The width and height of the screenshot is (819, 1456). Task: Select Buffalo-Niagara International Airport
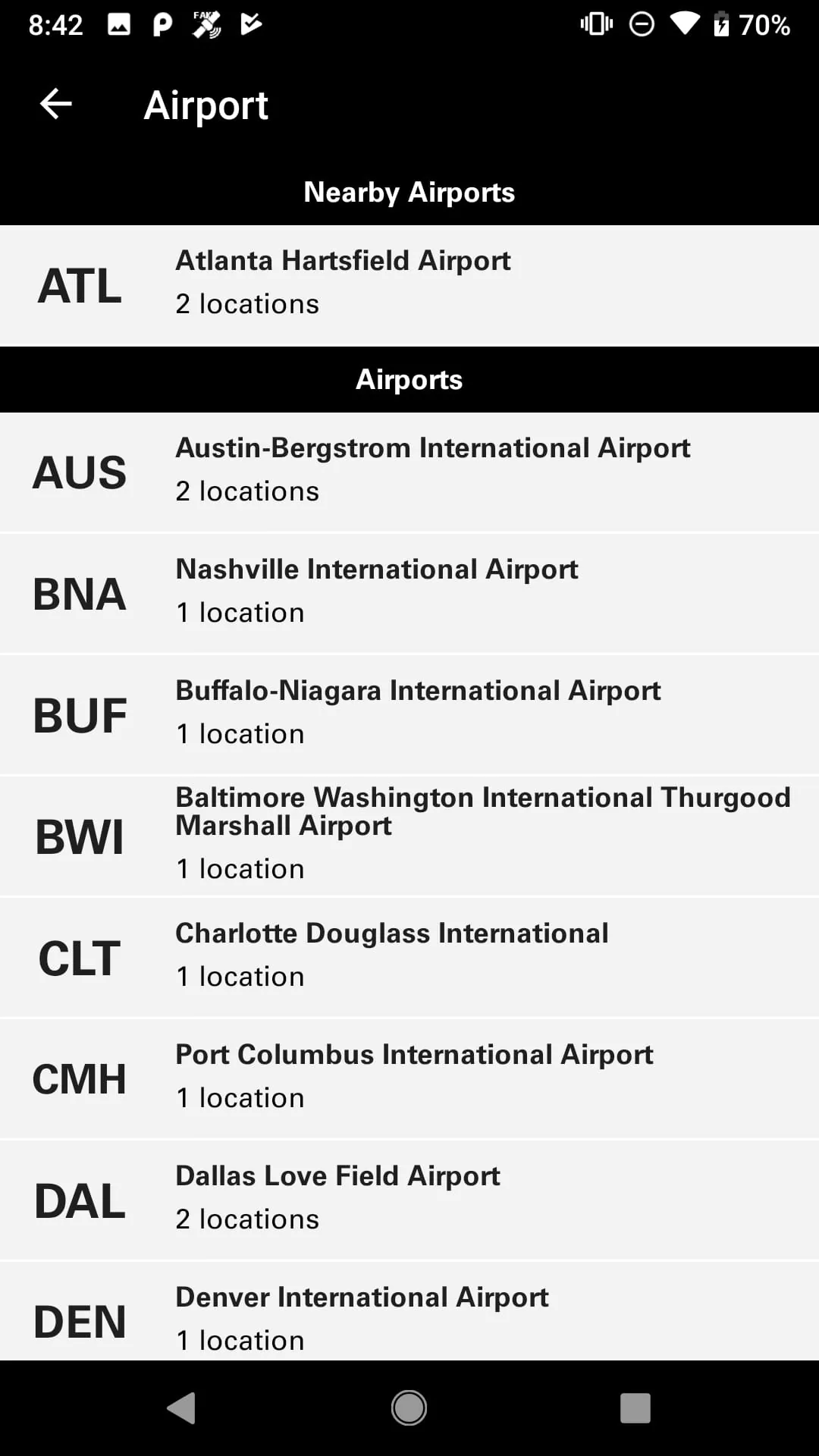(409, 714)
